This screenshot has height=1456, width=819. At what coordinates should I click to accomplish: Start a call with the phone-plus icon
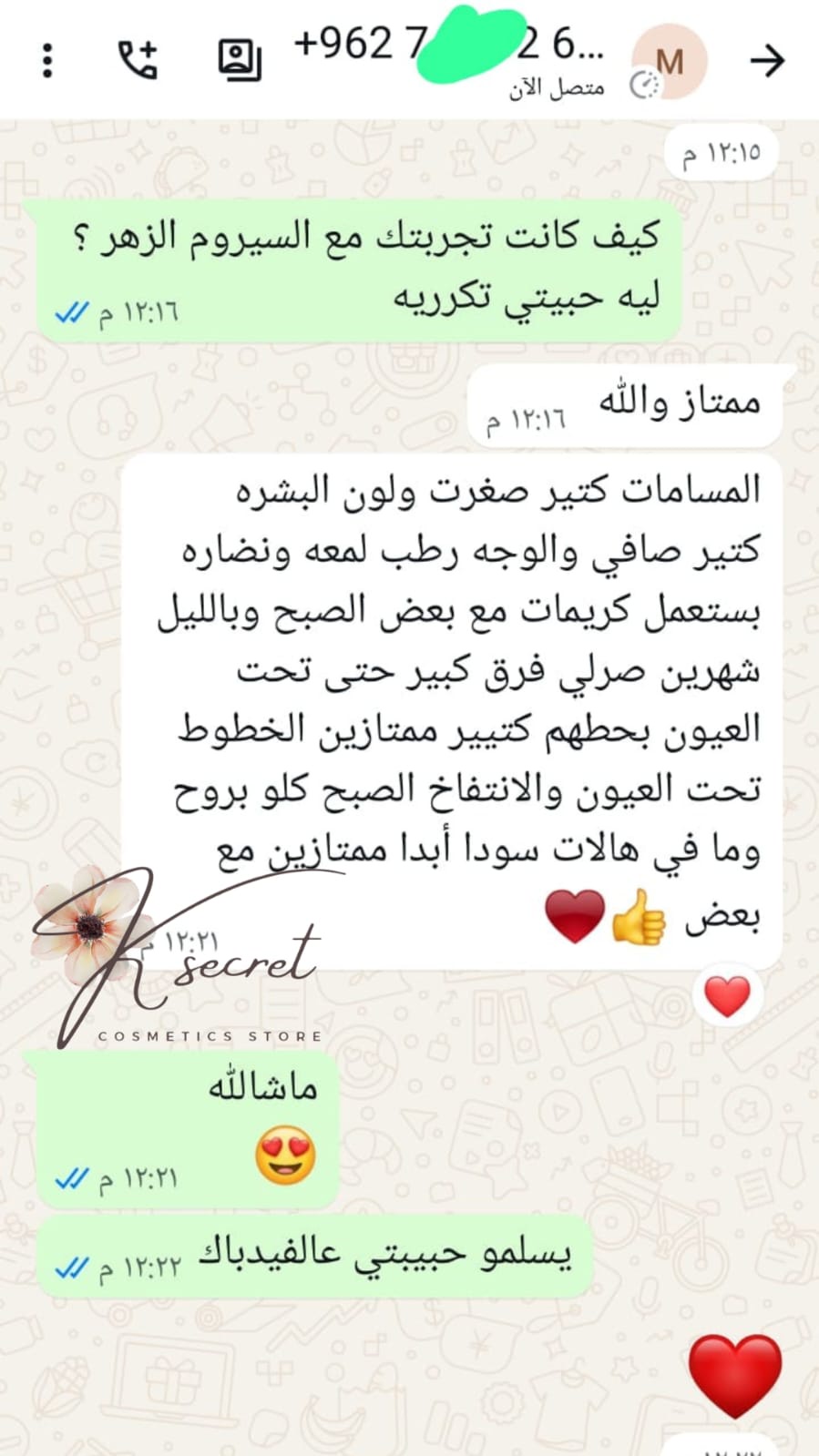point(138,60)
